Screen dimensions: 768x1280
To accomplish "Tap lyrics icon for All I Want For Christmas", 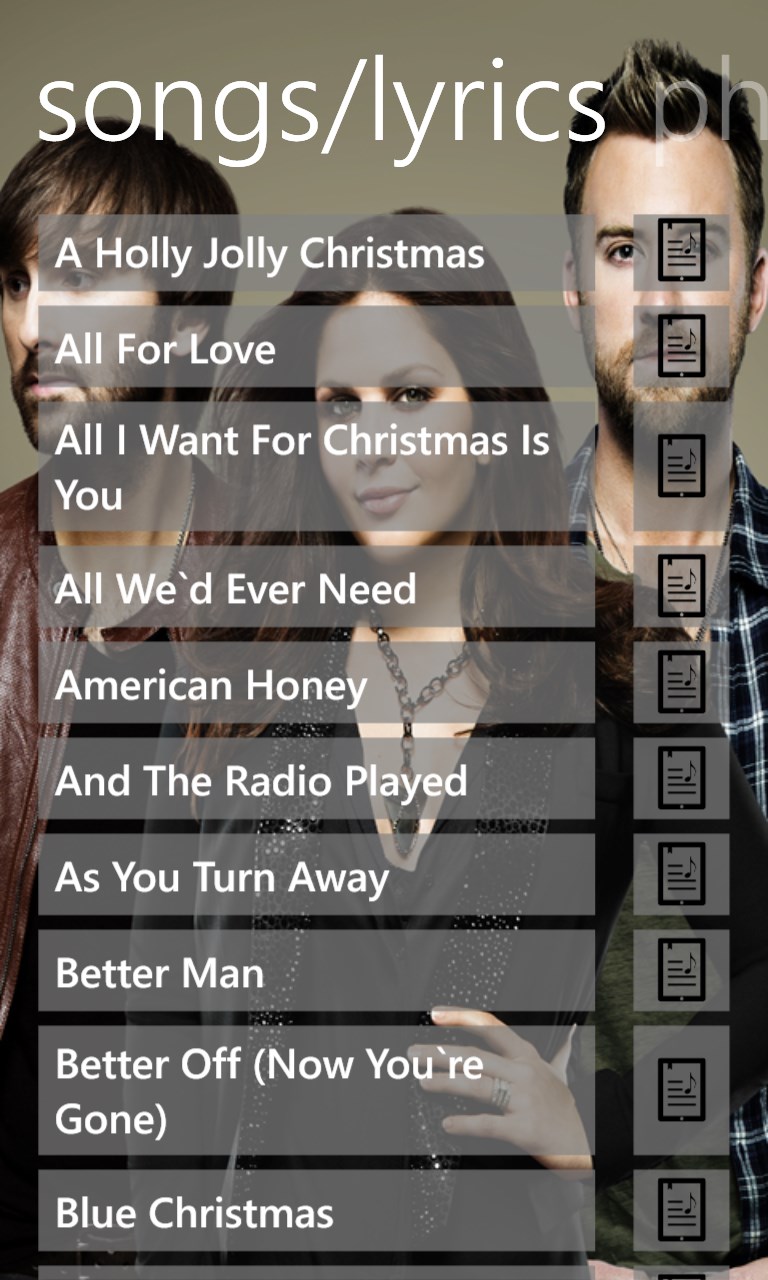I will click(x=681, y=467).
